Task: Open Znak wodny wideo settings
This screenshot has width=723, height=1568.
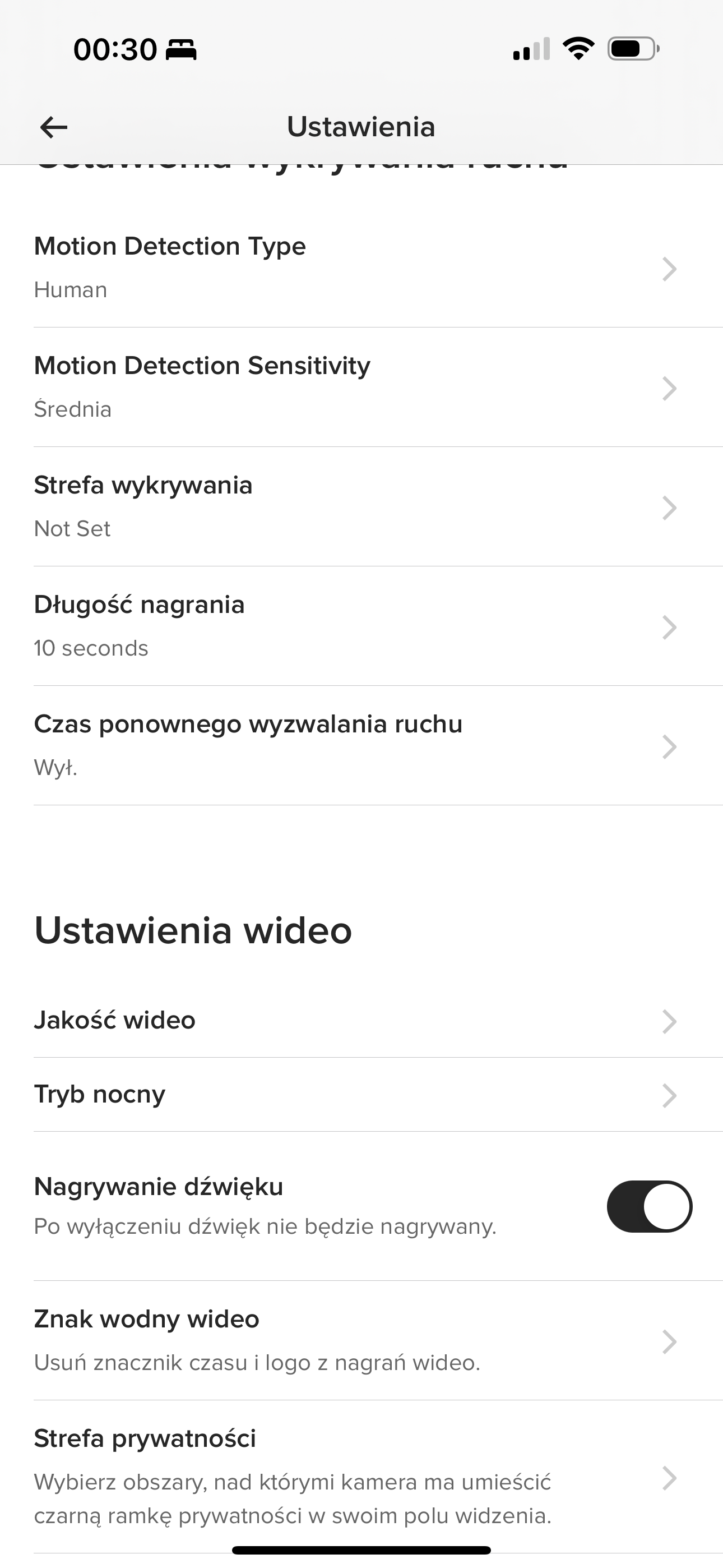Action: [x=361, y=1340]
